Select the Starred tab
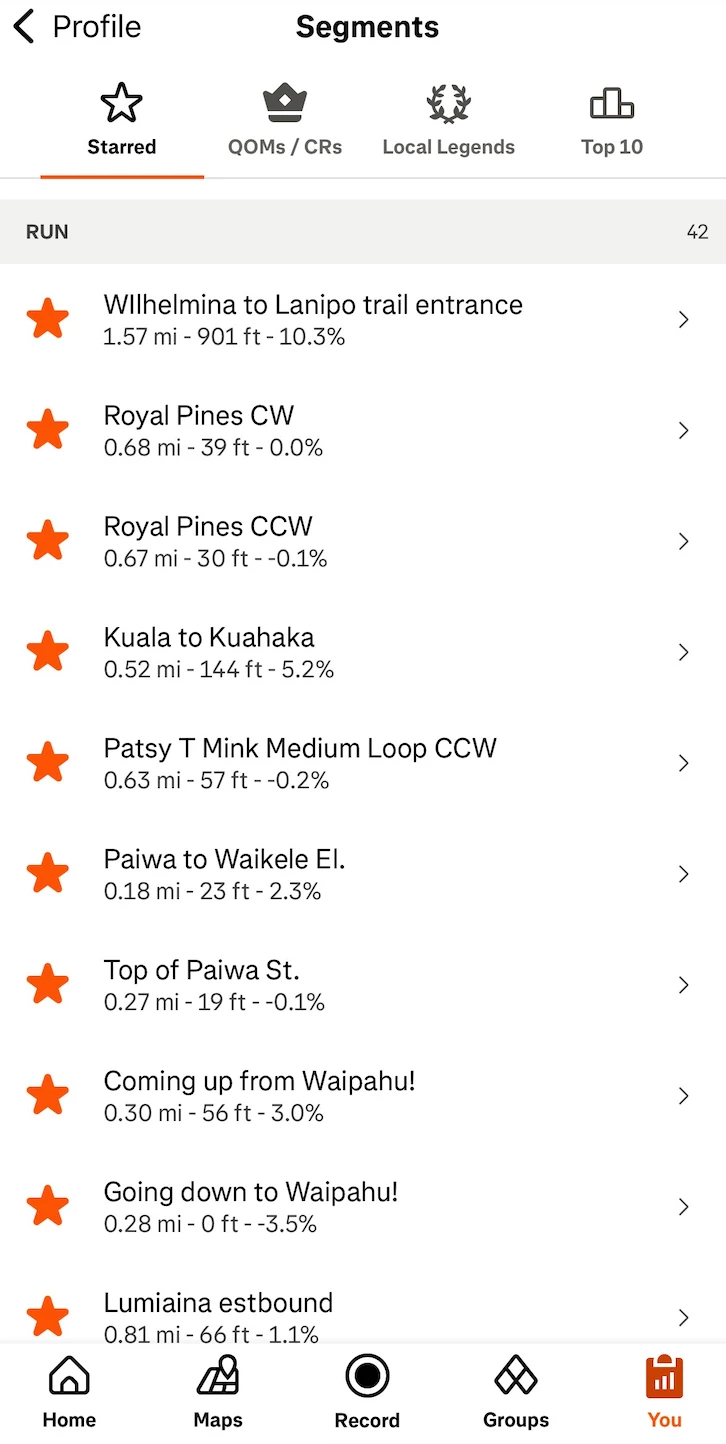This screenshot has width=726, height=1444. click(122, 121)
